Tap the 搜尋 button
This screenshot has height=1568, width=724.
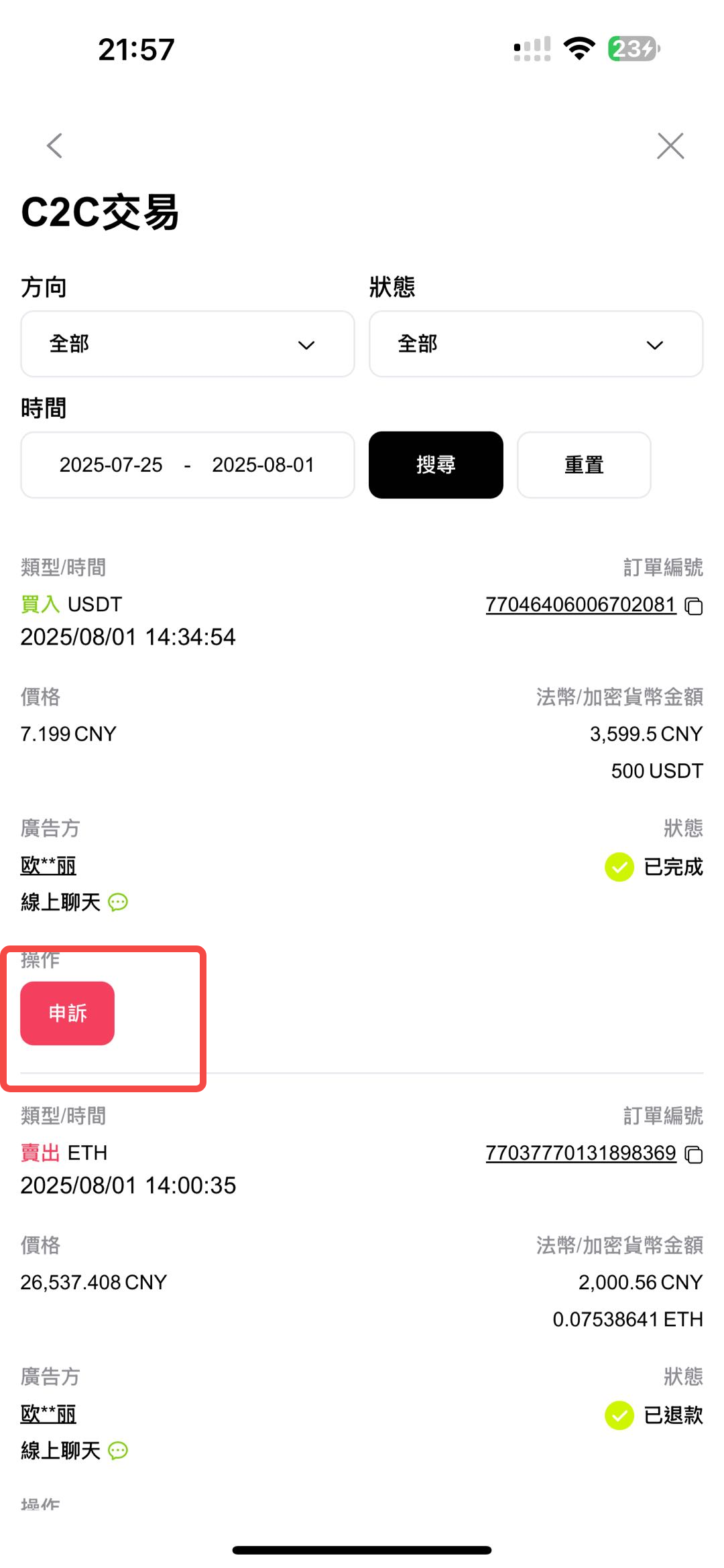pos(436,465)
